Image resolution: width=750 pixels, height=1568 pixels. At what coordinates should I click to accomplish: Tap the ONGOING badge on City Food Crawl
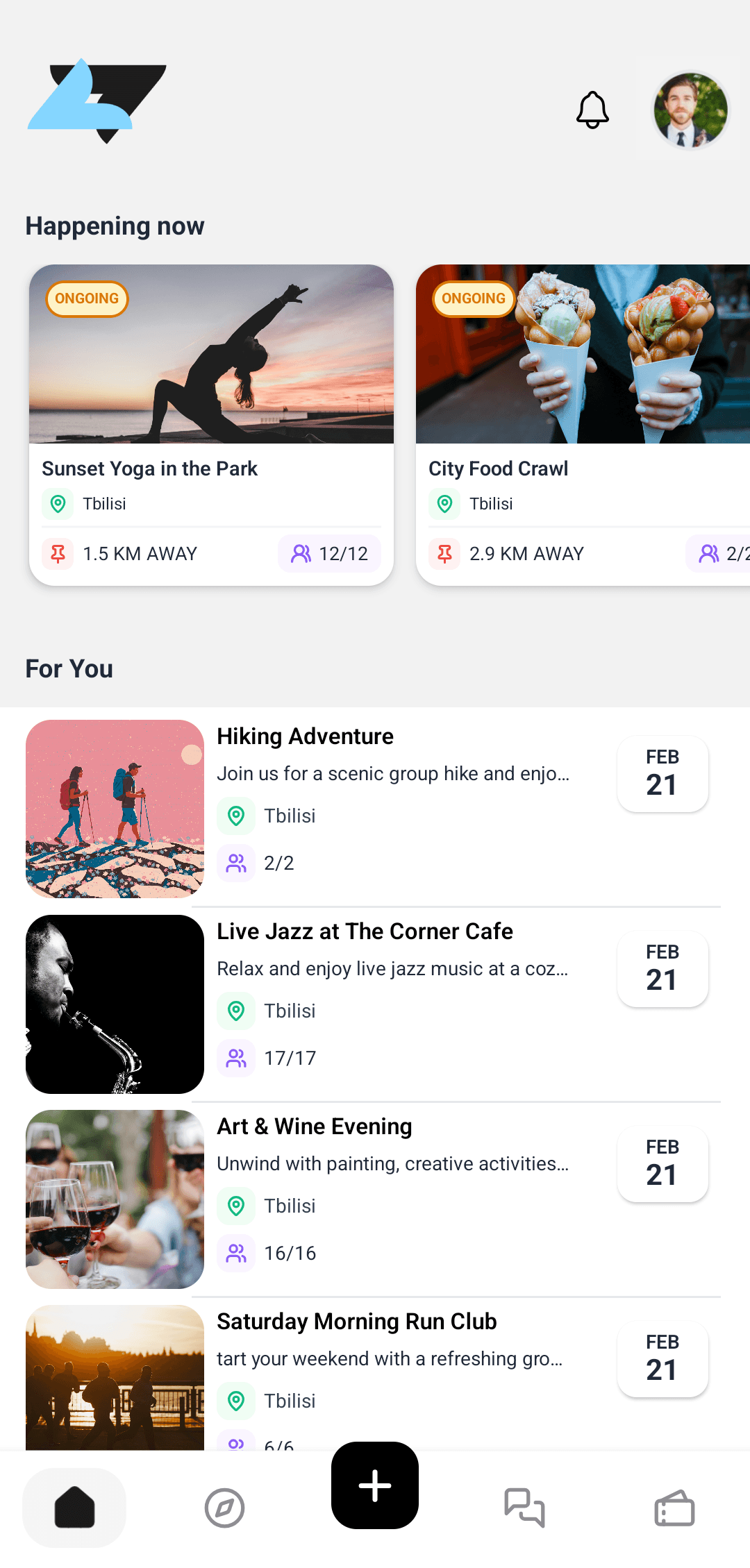click(x=473, y=298)
